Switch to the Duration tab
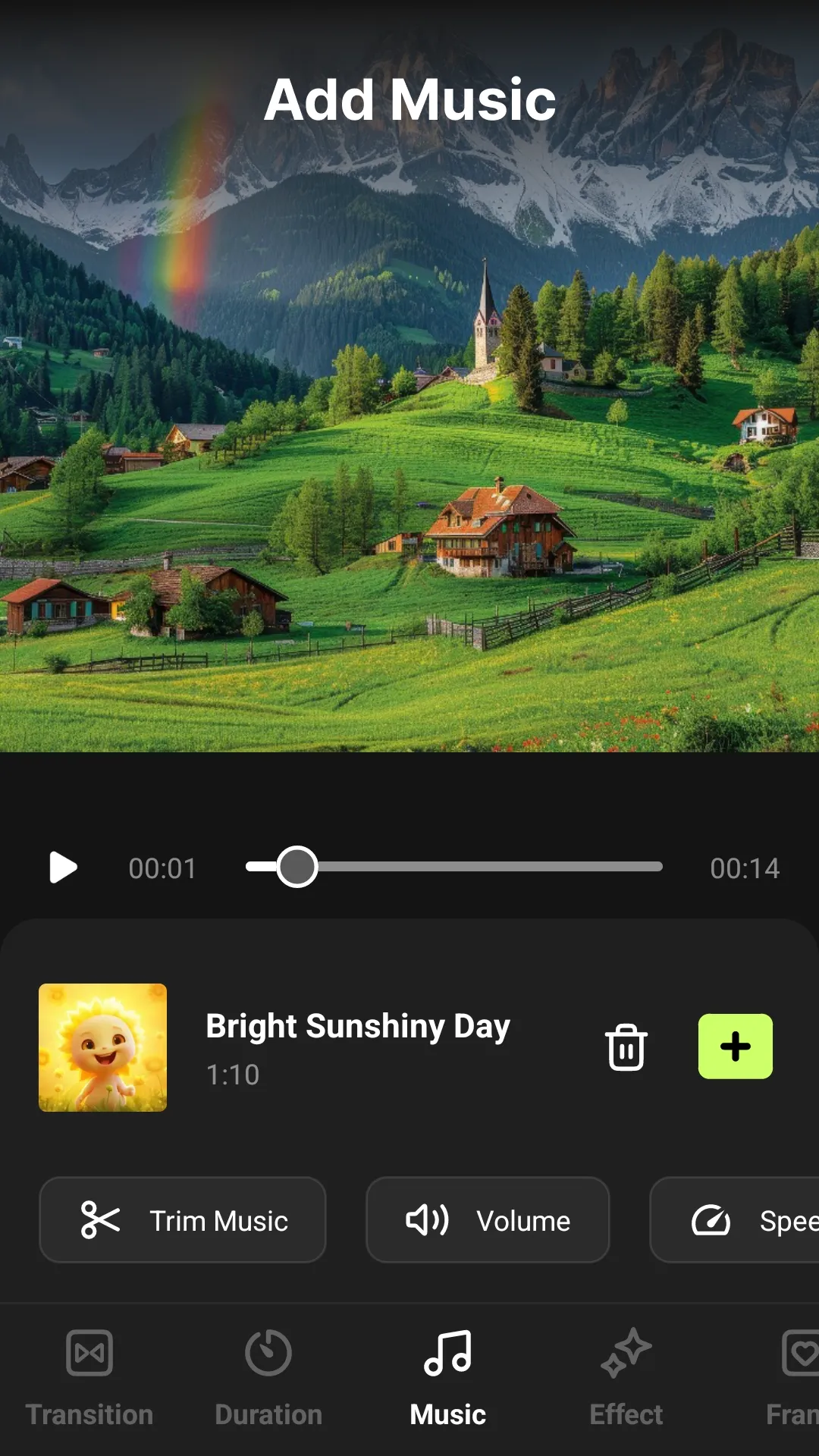Viewport: 819px width, 1456px height. pyautogui.click(x=268, y=1378)
